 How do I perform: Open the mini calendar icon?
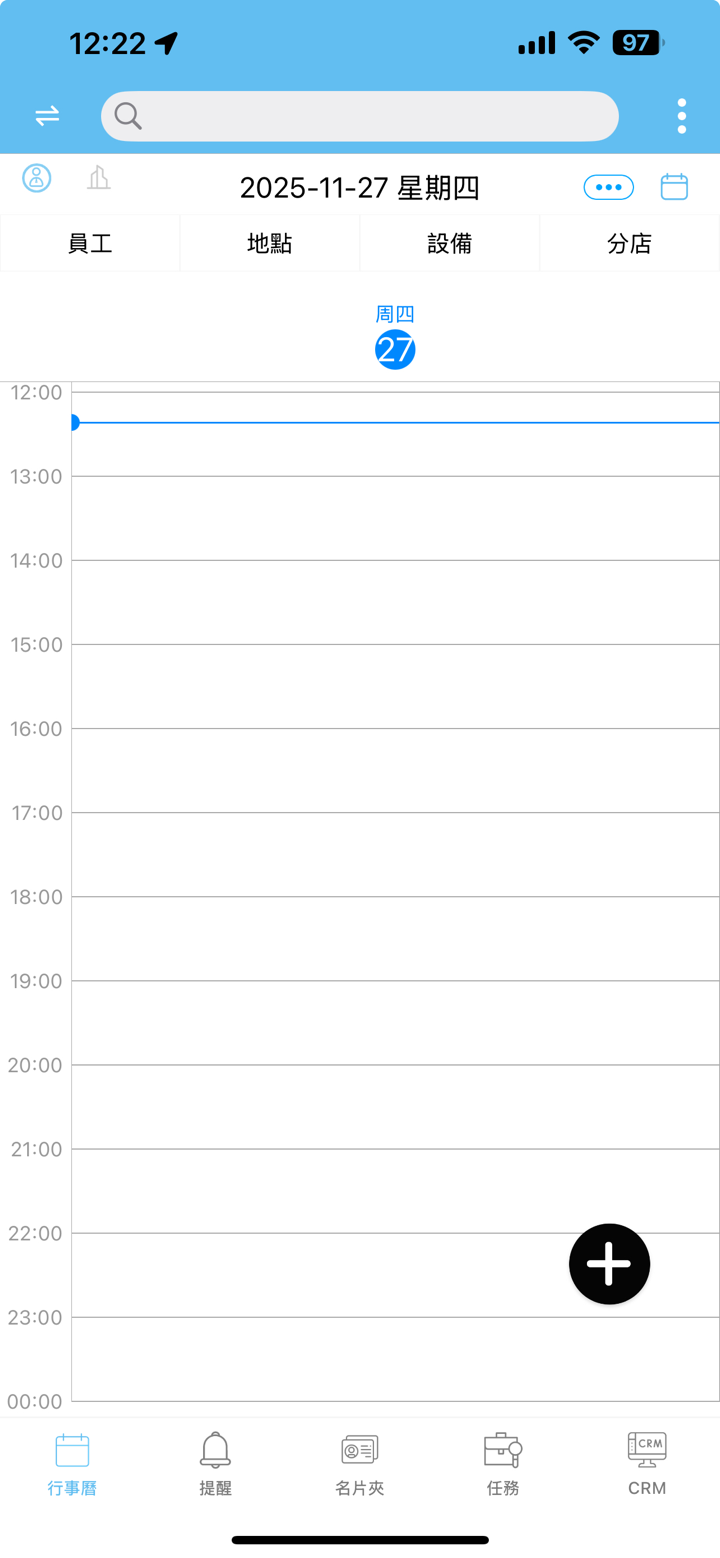click(x=674, y=186)
